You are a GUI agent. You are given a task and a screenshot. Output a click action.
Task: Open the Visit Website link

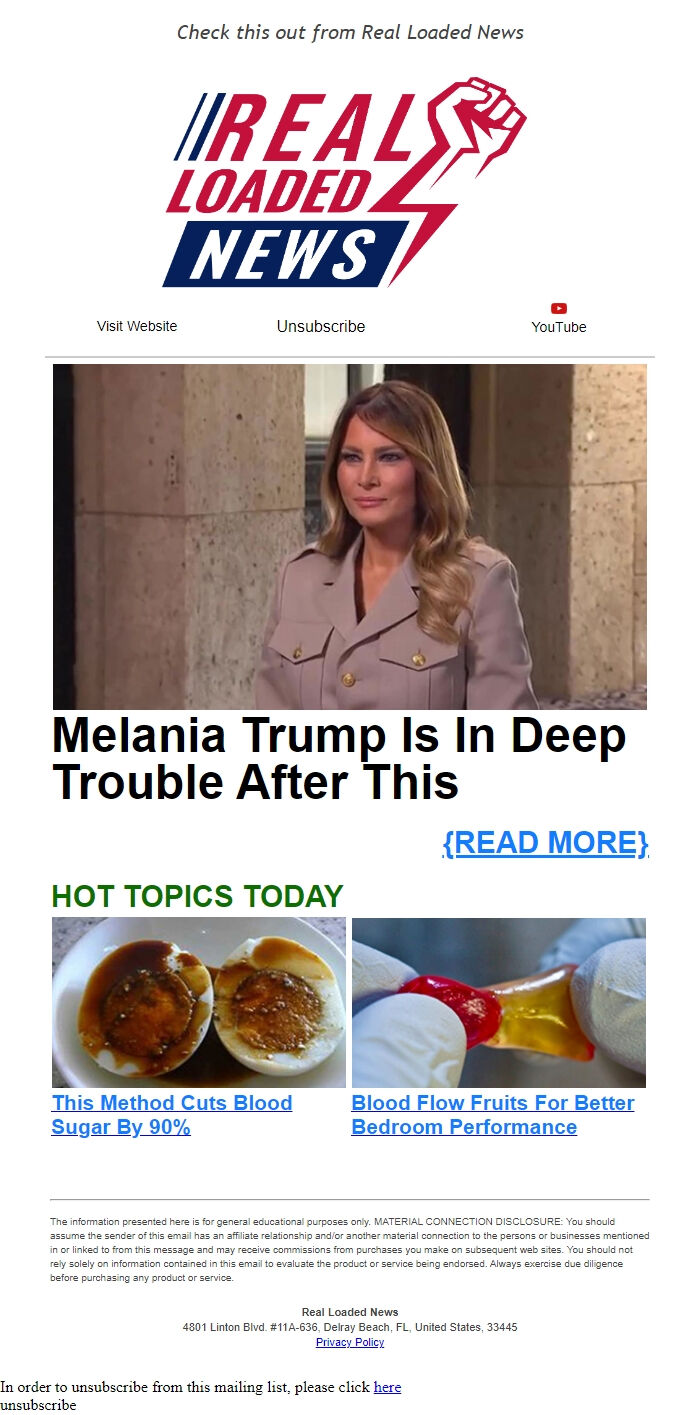click(x=137, y=326)
